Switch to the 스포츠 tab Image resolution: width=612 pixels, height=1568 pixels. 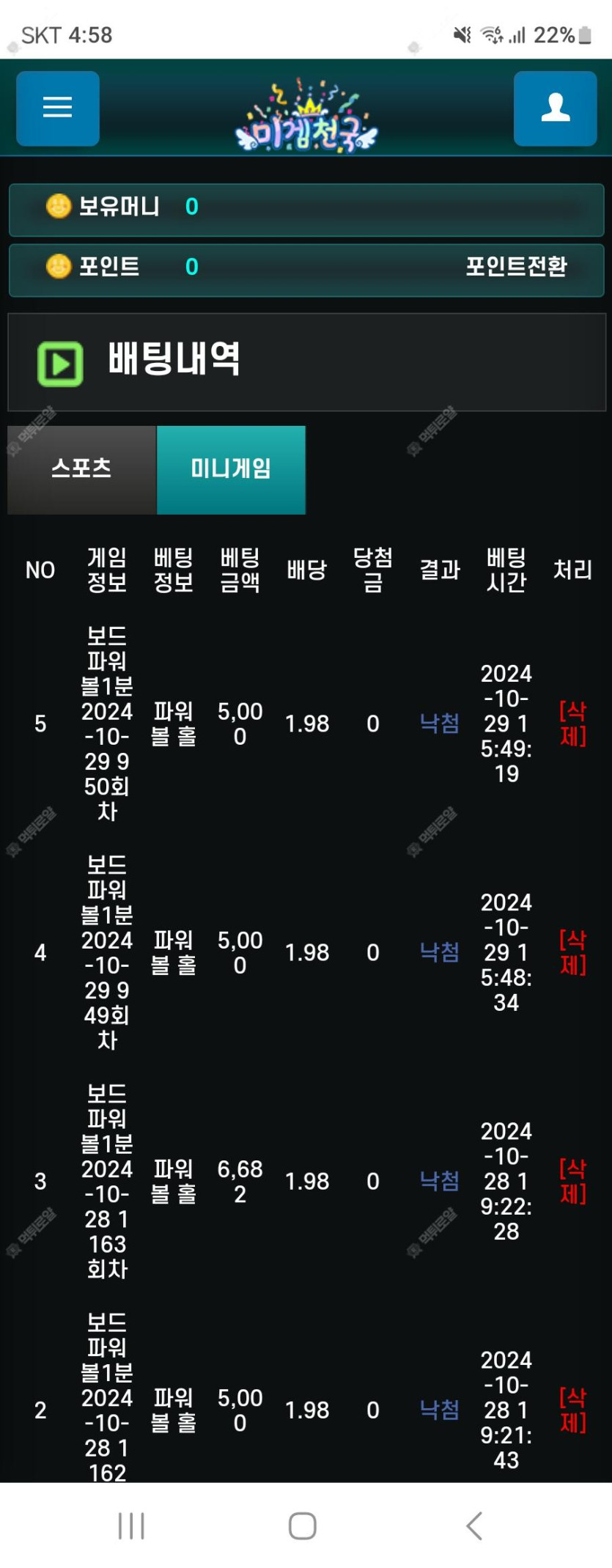pyautogui.click(x=81, y=469)
